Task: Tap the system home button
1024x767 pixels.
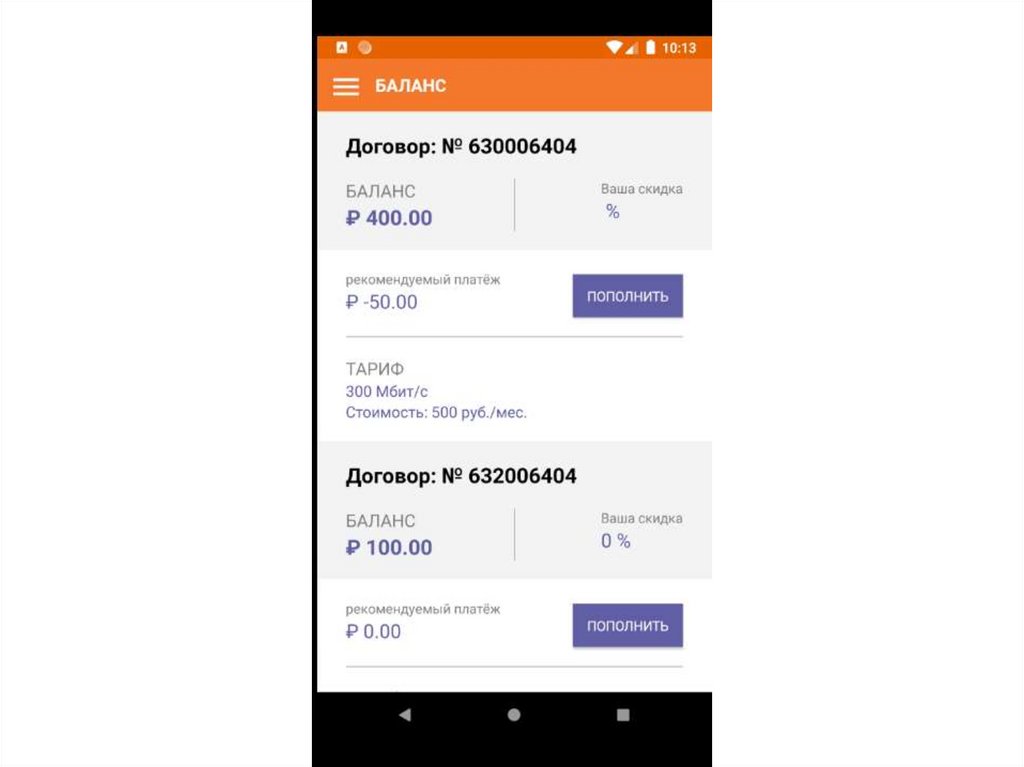Action: 513,715
